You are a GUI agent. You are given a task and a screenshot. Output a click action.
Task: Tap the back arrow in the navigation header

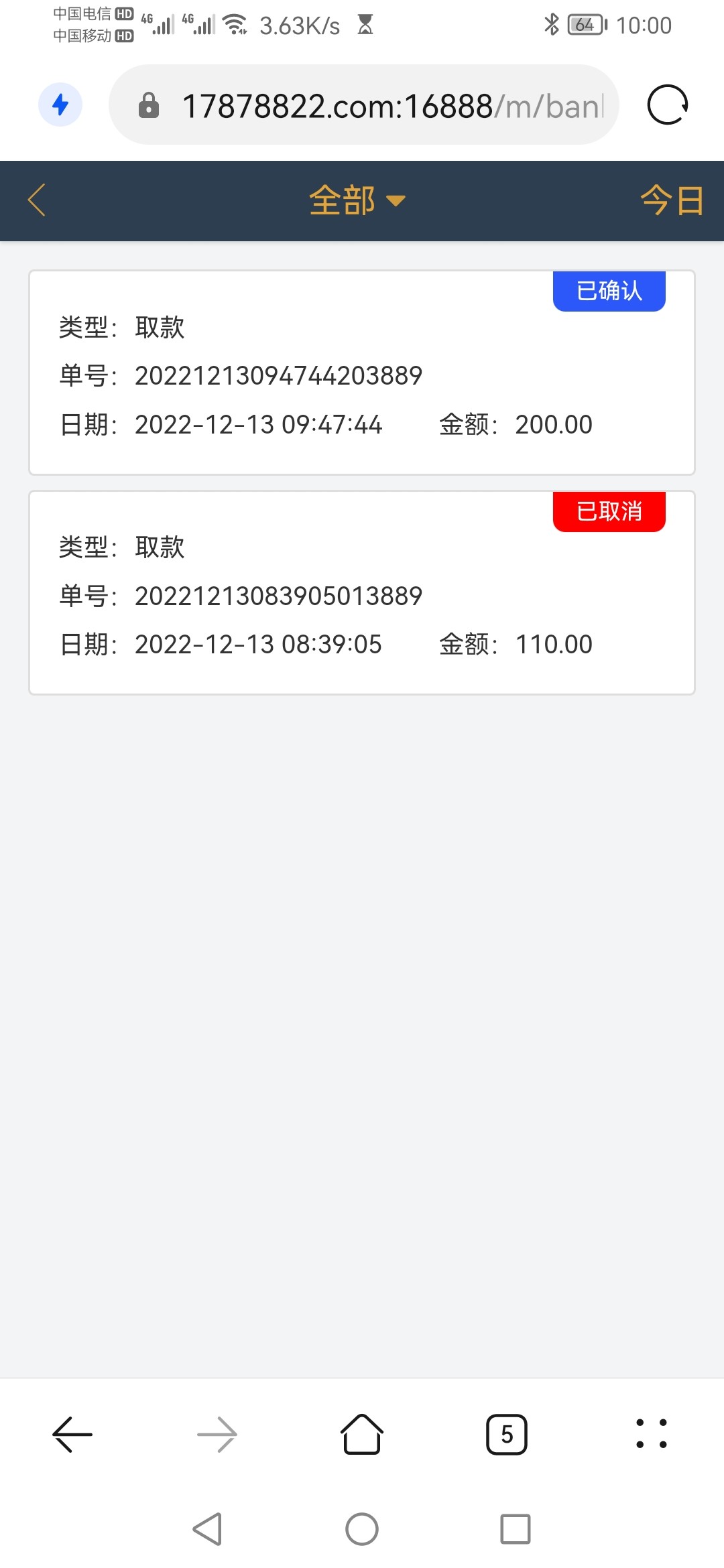point(37,200)
